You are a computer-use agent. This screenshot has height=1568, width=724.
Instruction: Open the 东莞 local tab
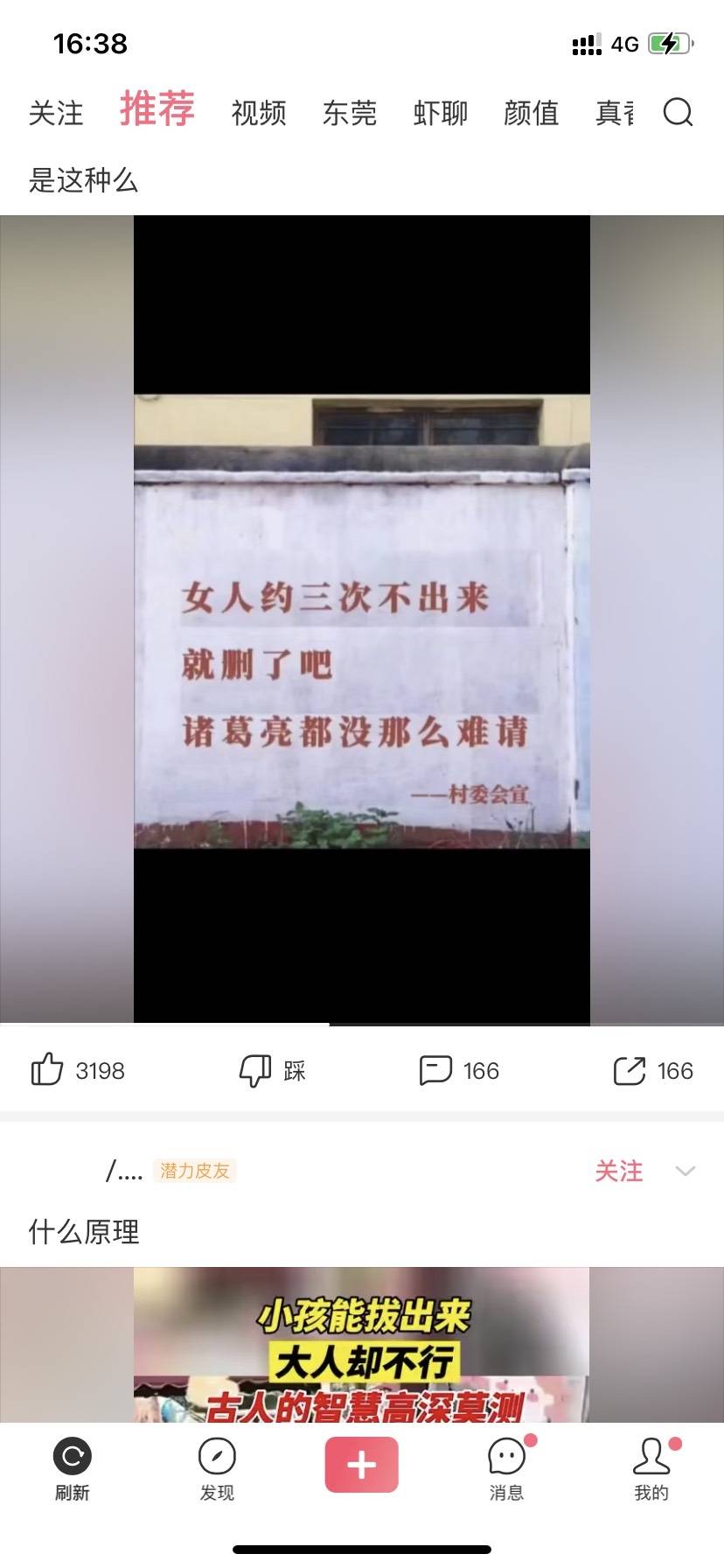click(350, 113)
